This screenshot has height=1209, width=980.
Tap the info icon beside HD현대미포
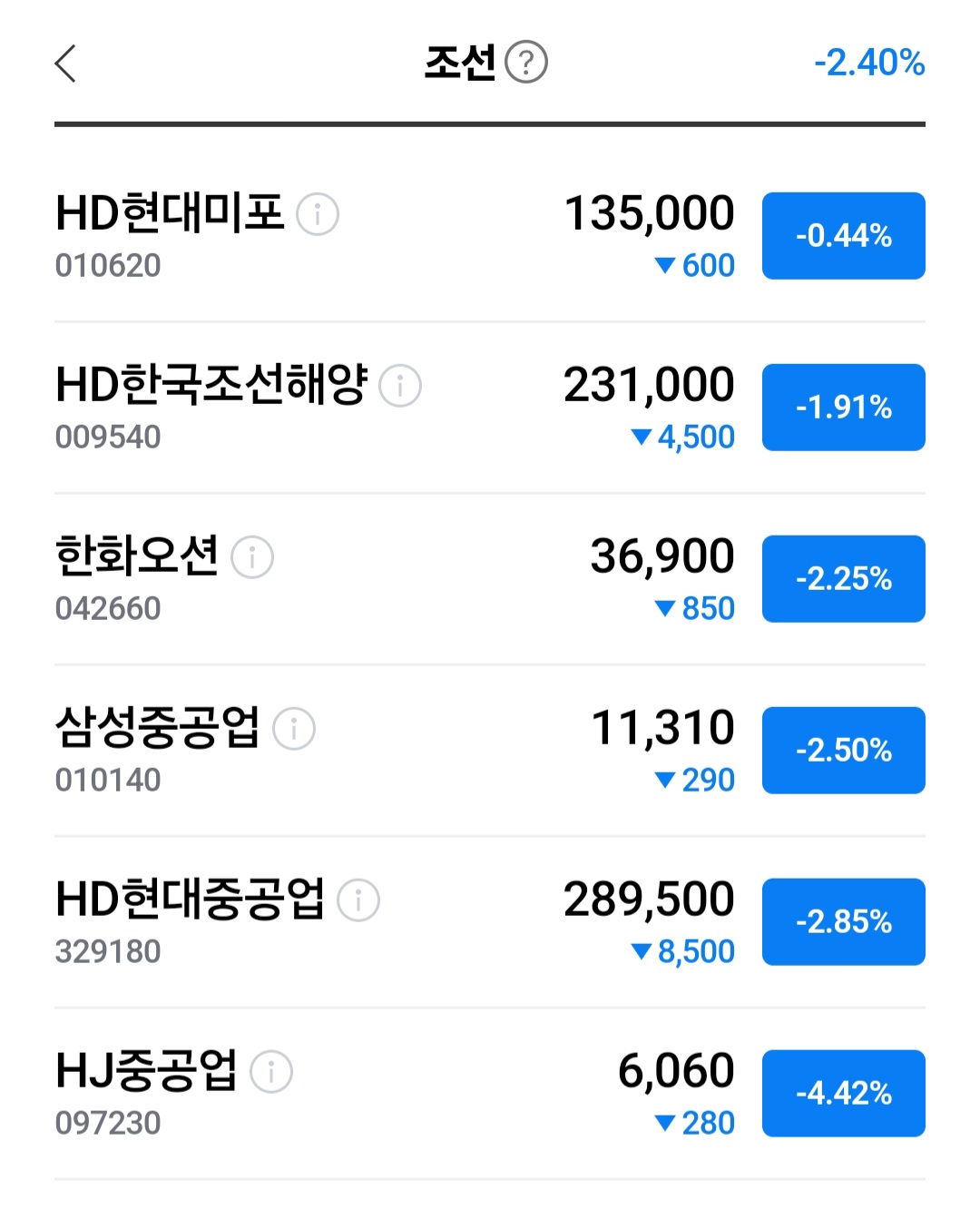pyautogui.click(x=318, y=215)
